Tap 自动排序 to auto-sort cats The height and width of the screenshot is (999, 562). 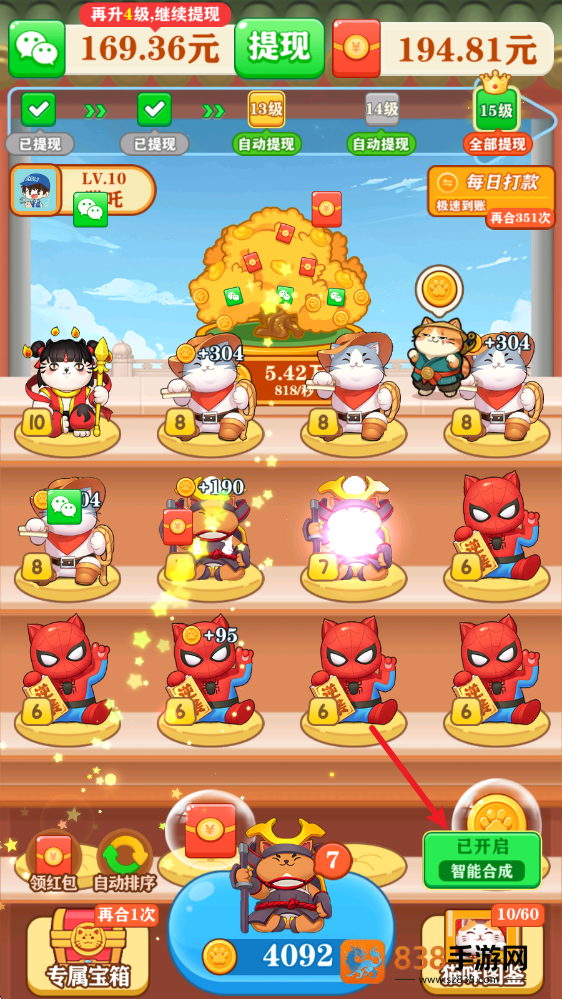click(x=125, y=861)
